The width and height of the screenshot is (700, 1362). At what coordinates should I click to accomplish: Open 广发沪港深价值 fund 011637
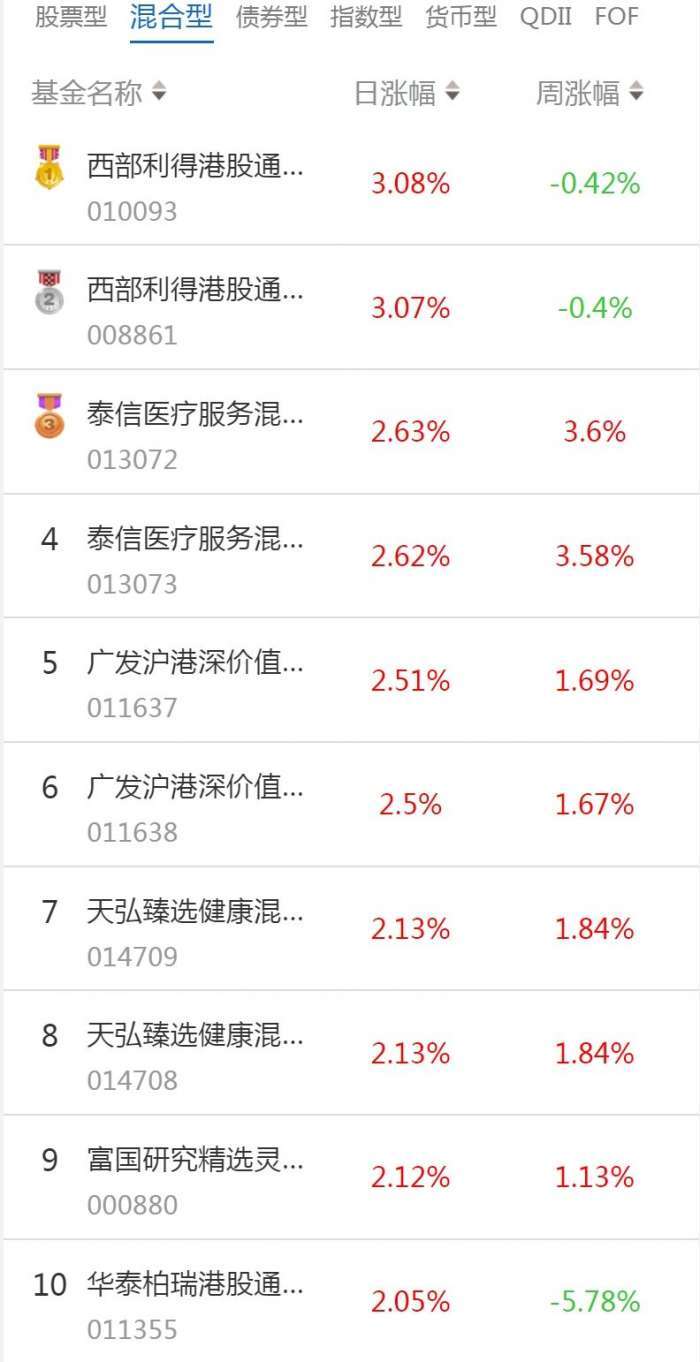coord(195,681)
